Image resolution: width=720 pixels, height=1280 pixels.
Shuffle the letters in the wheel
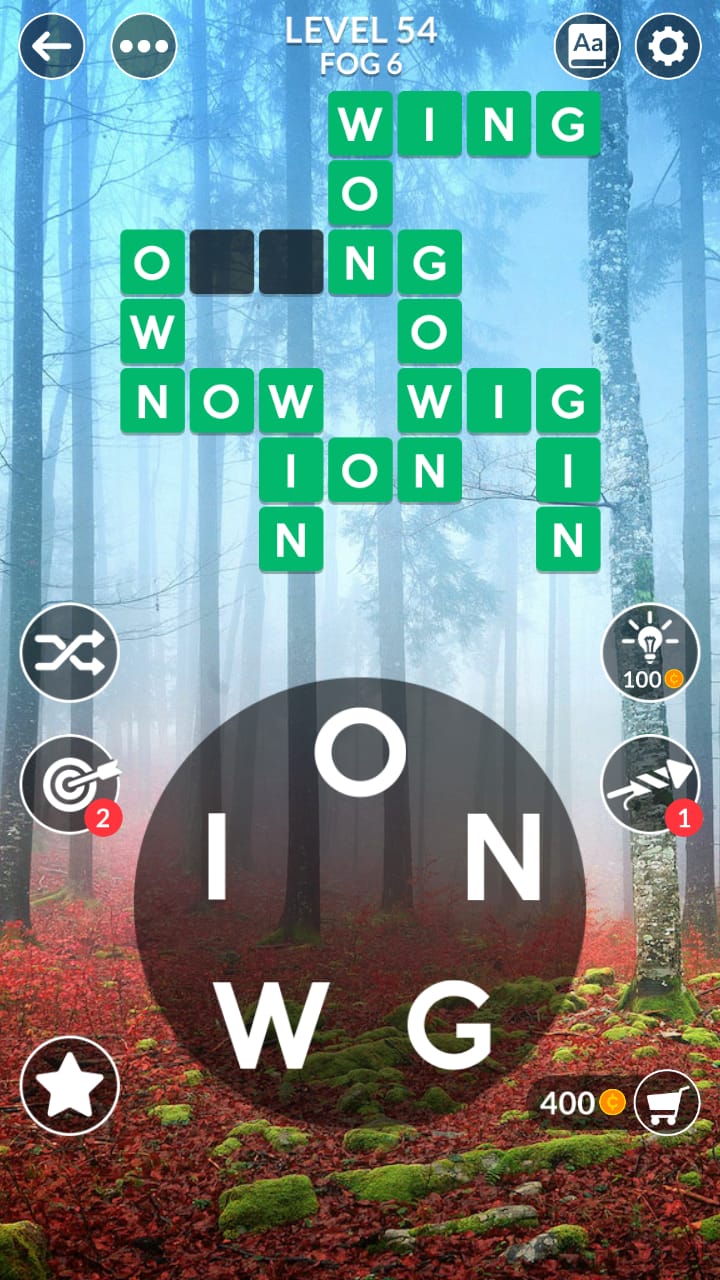click(x=70, y=653)
